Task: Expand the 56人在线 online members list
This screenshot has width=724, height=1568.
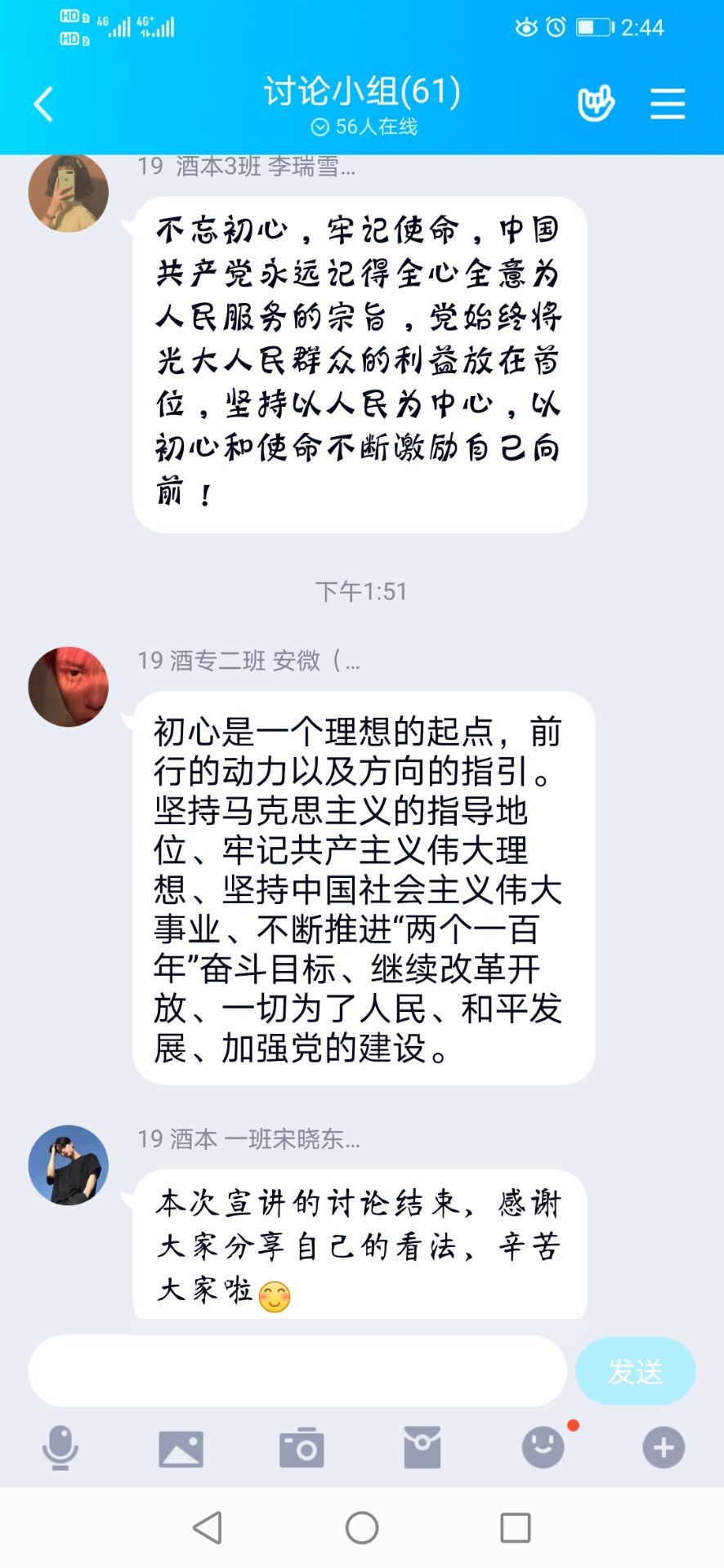Action: pyautogui.click(x=364, y=127)
